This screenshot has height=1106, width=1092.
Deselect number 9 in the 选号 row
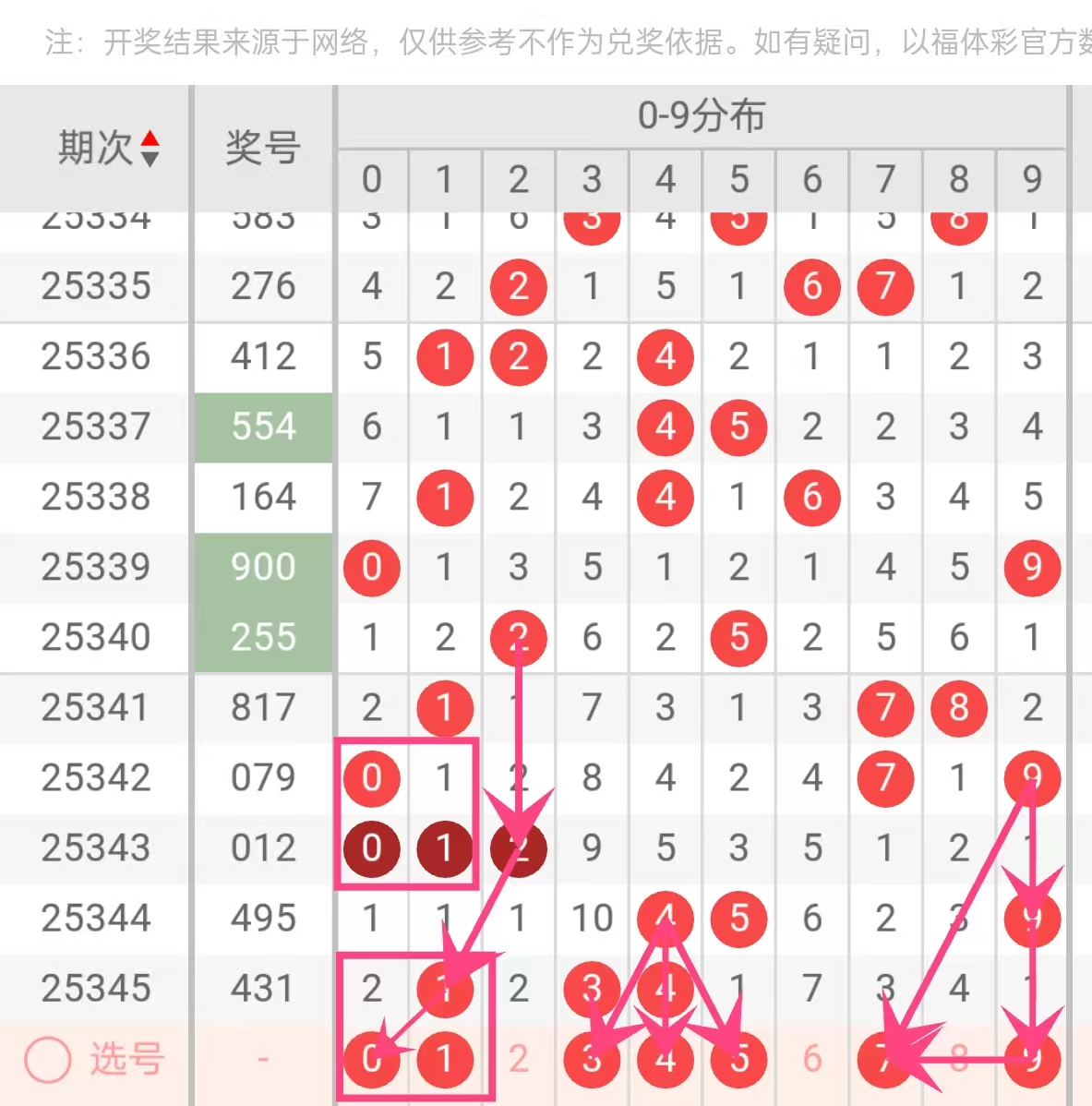click(1032, 1060)
